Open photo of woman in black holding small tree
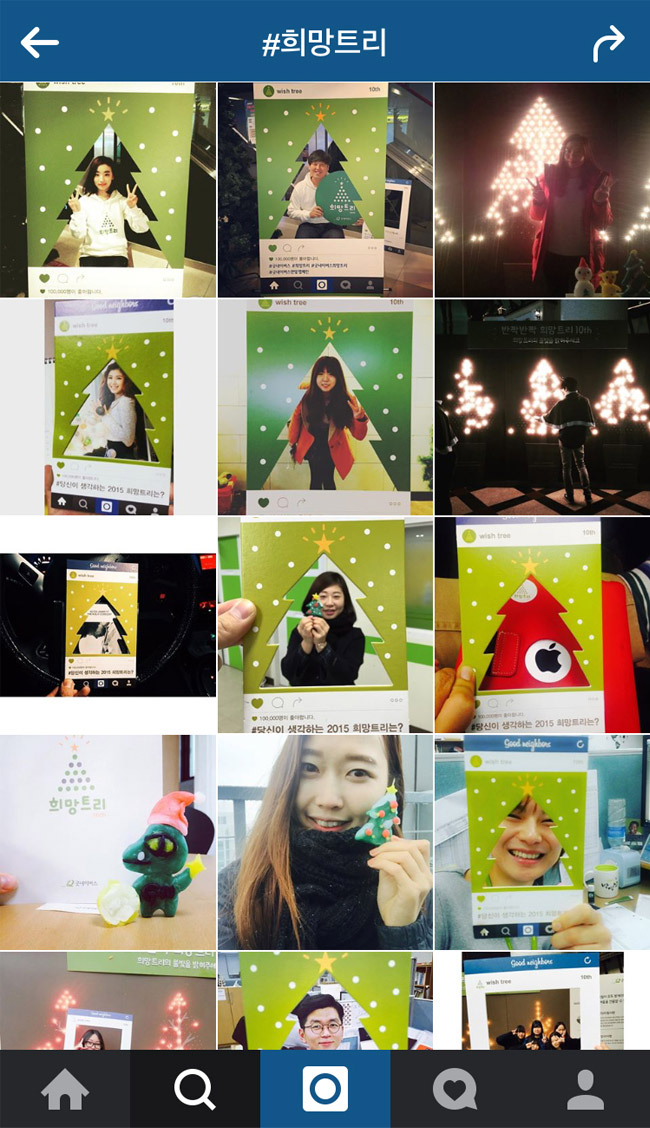 (325, 624)
